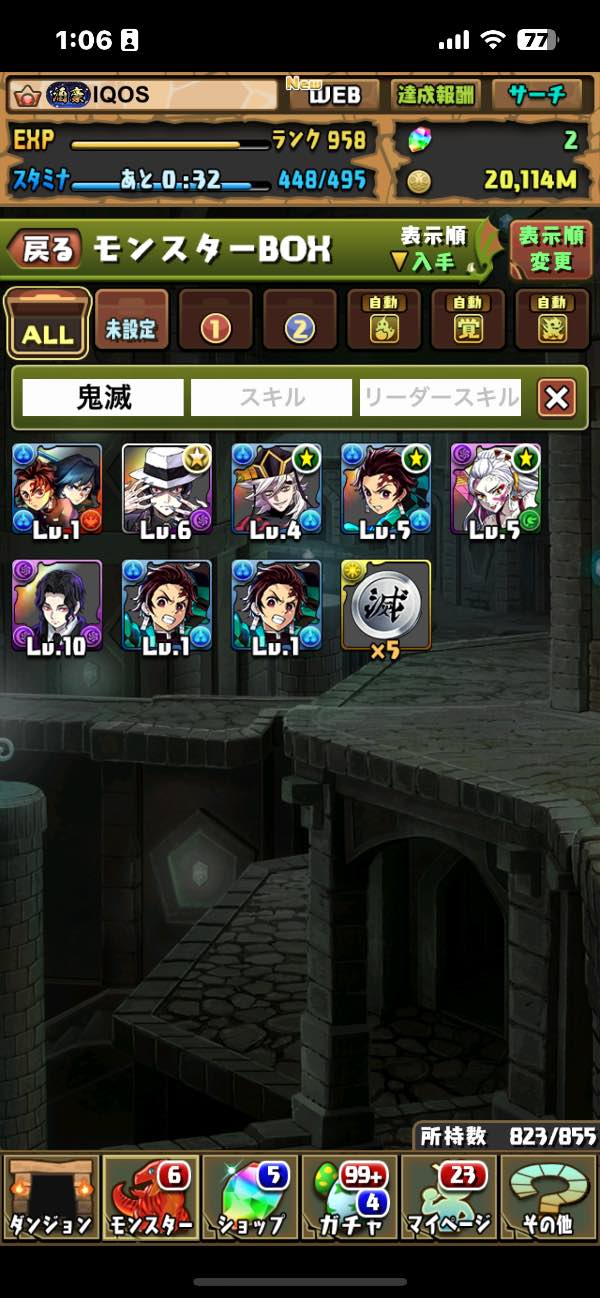The width and height of the screenshot is (600, 1298).
Task: Clear the search filter with X
Action: (x=557, y=398)
